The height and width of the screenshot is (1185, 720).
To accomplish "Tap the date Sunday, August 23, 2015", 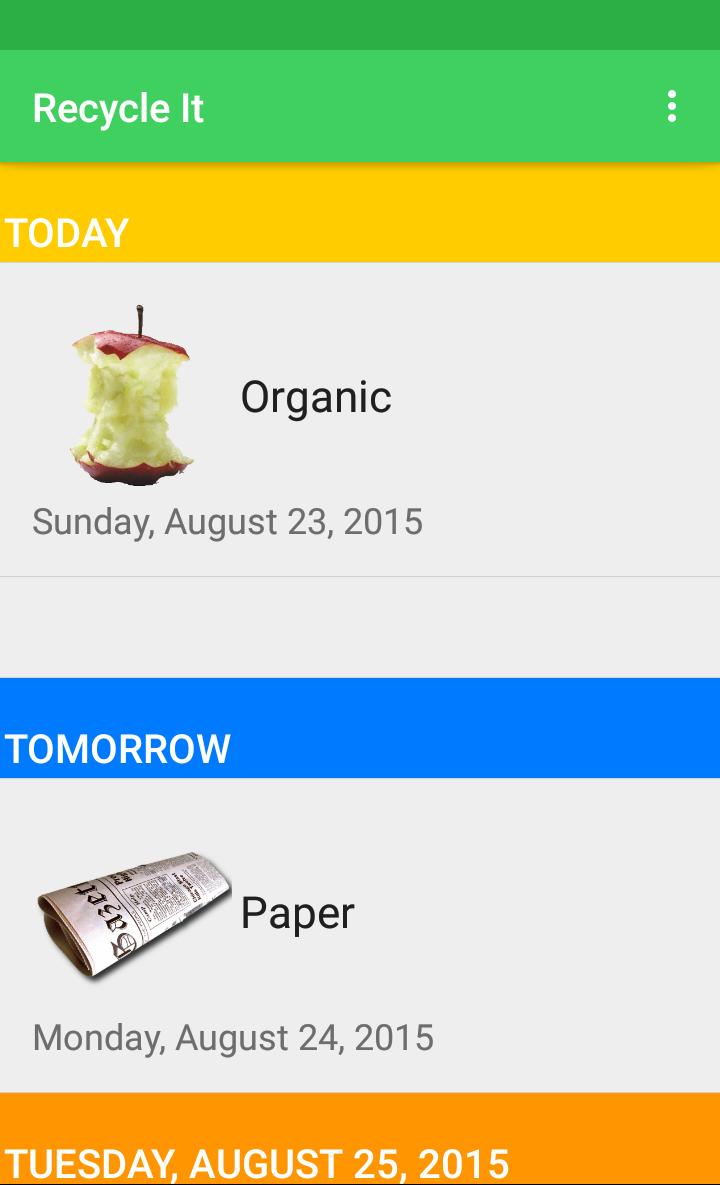I will click(x=226, y=521).
